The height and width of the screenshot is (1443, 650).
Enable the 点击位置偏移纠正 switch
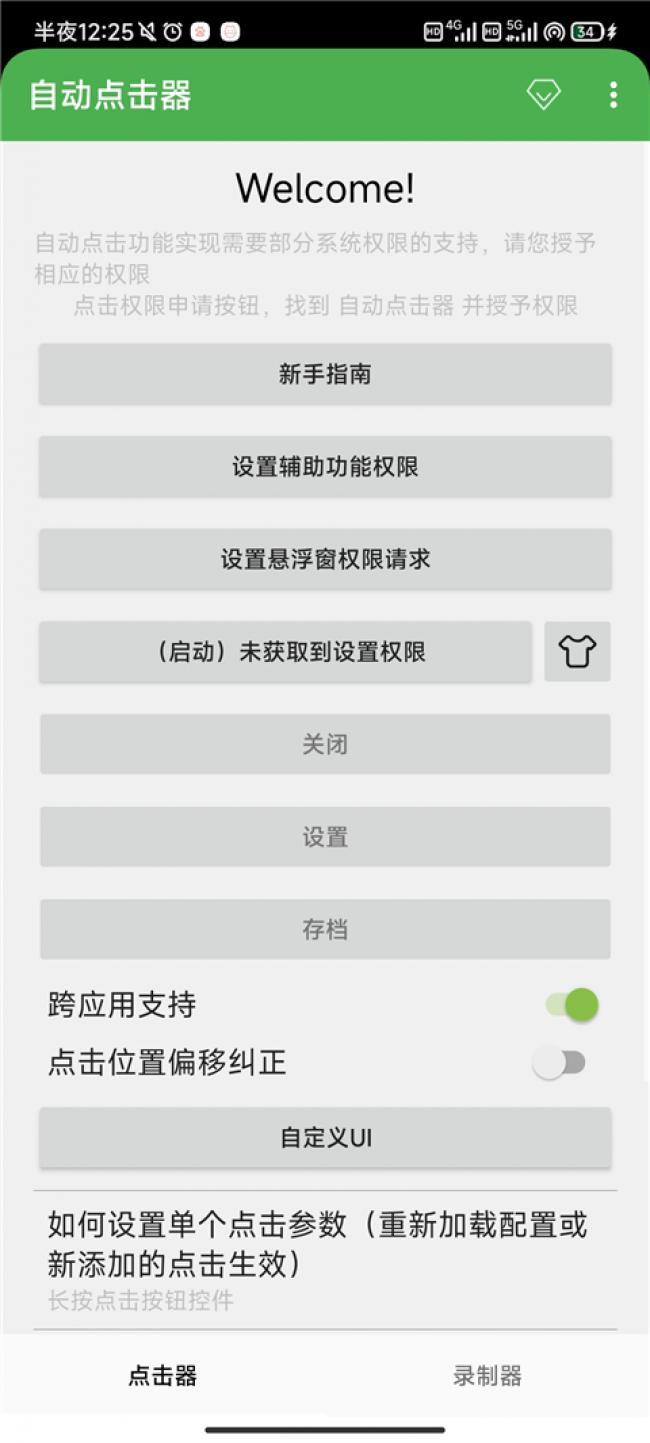click(x=559, y=1063)
